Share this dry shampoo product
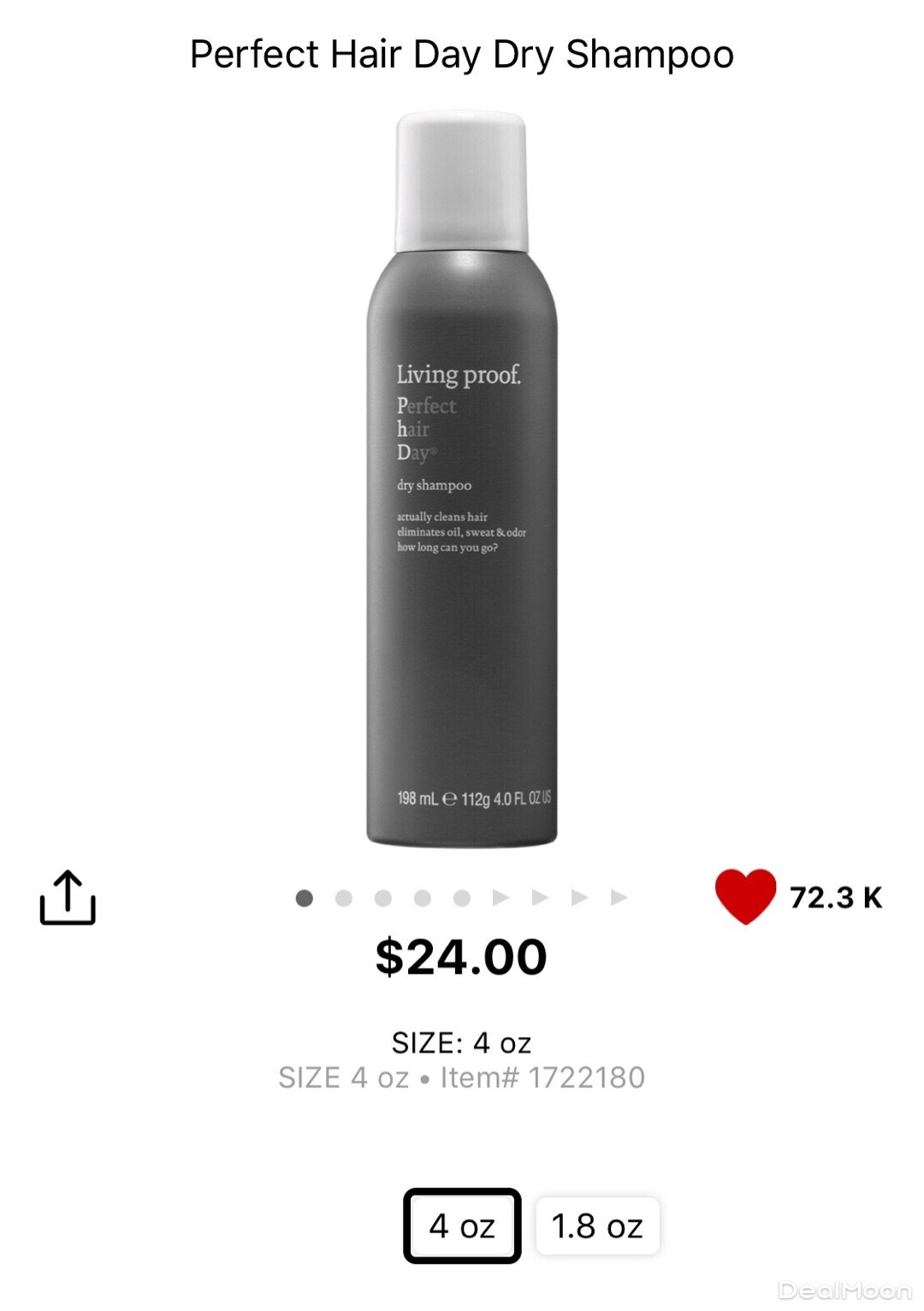The image size is (924, 1311). tap(68, 898)
